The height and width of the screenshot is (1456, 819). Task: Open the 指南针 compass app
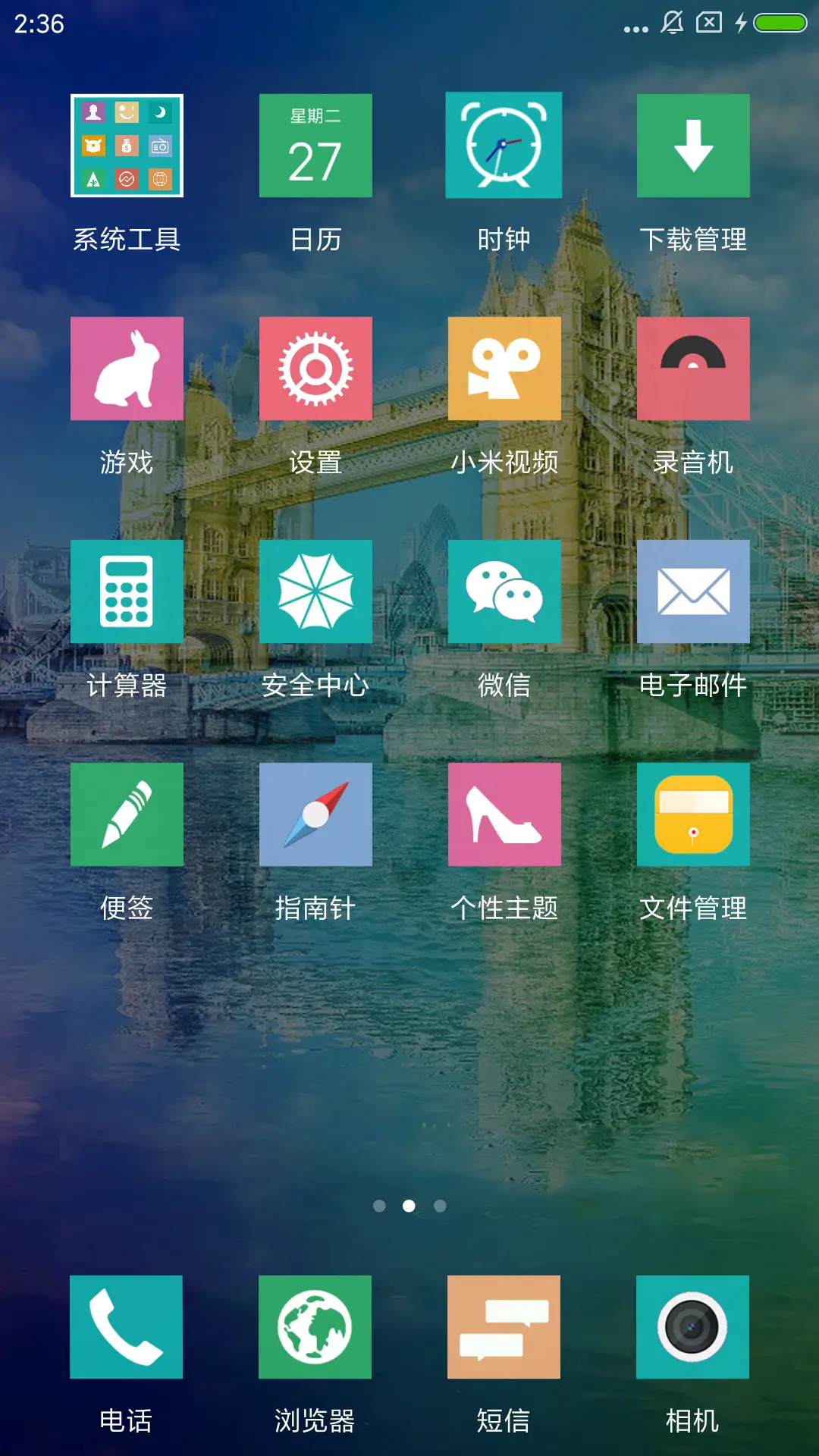tap(315, 814)
